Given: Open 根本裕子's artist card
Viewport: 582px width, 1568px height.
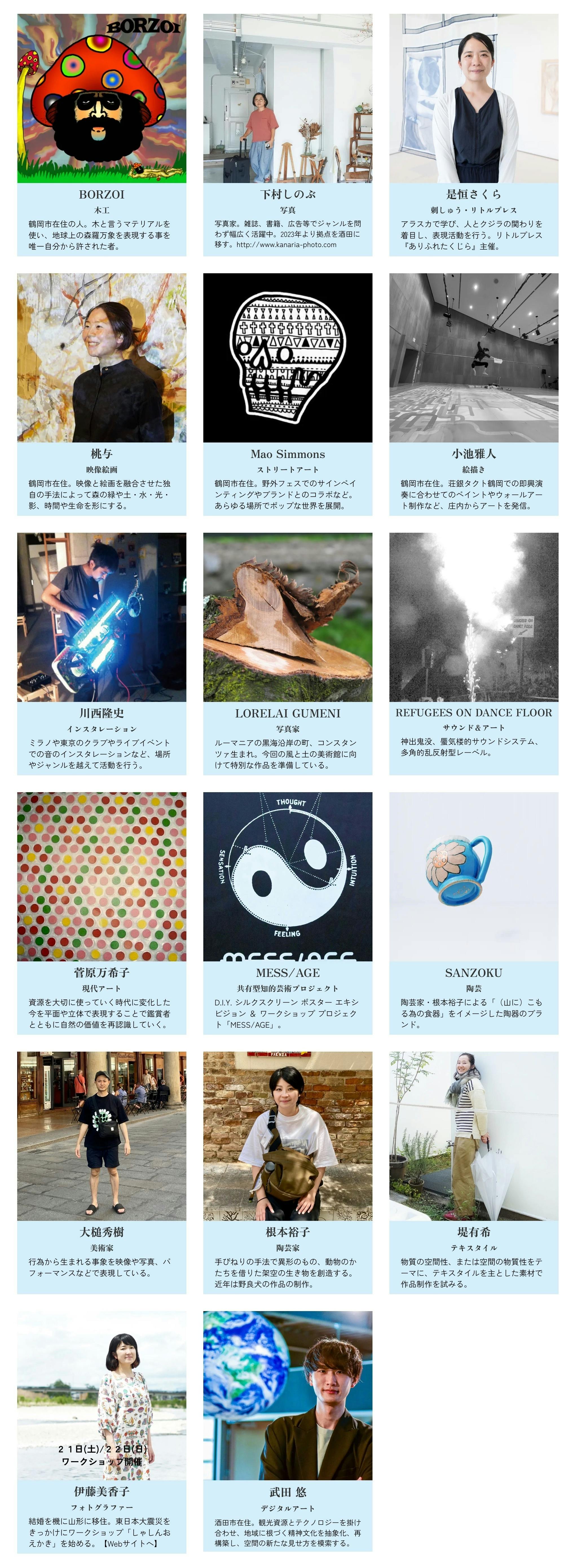Looking at the screenshot, I should [x=287, y=1172].
